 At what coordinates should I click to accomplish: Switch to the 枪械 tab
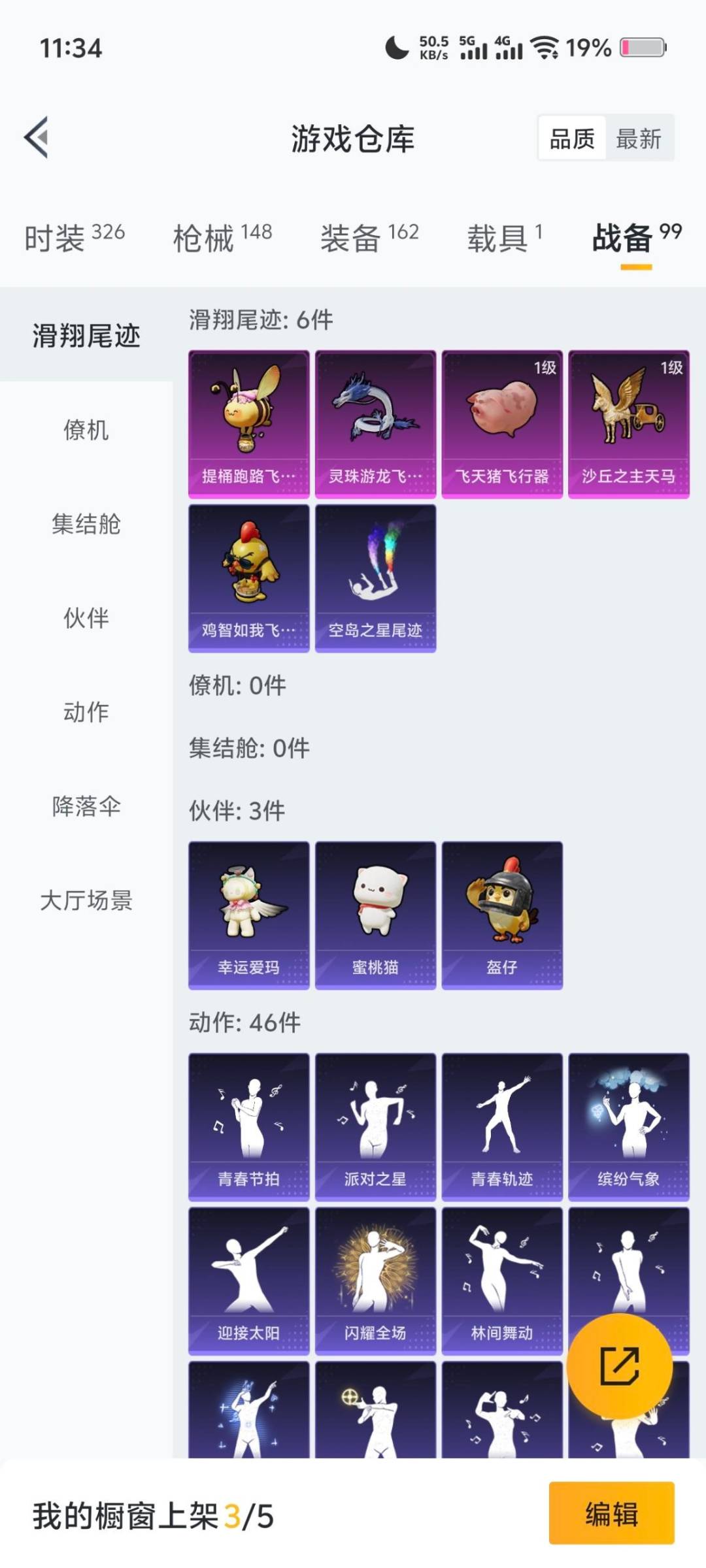click(x=222, y=237)
